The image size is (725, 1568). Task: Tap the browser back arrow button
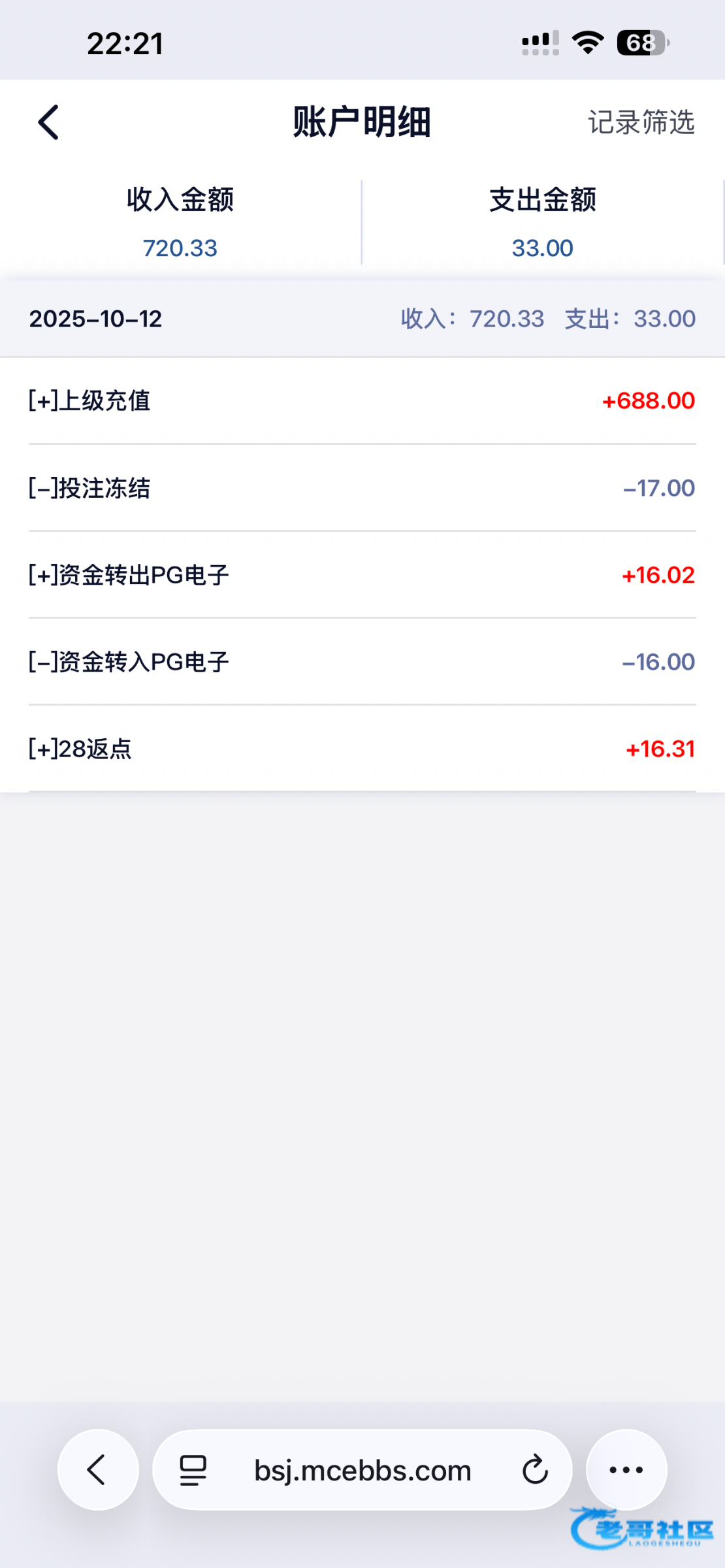[x=98, y=1469]
